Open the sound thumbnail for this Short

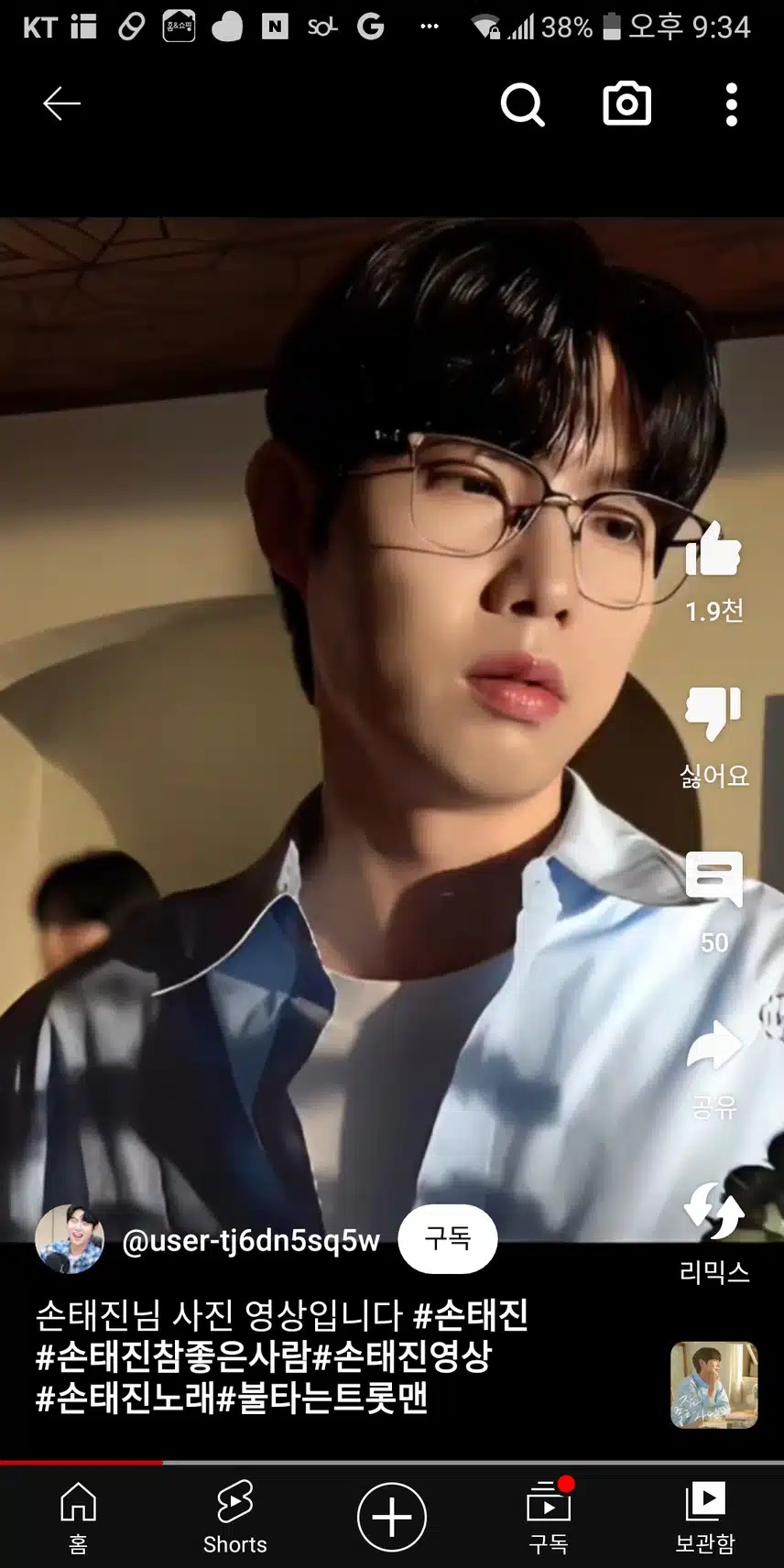[x=713, y=1384]
